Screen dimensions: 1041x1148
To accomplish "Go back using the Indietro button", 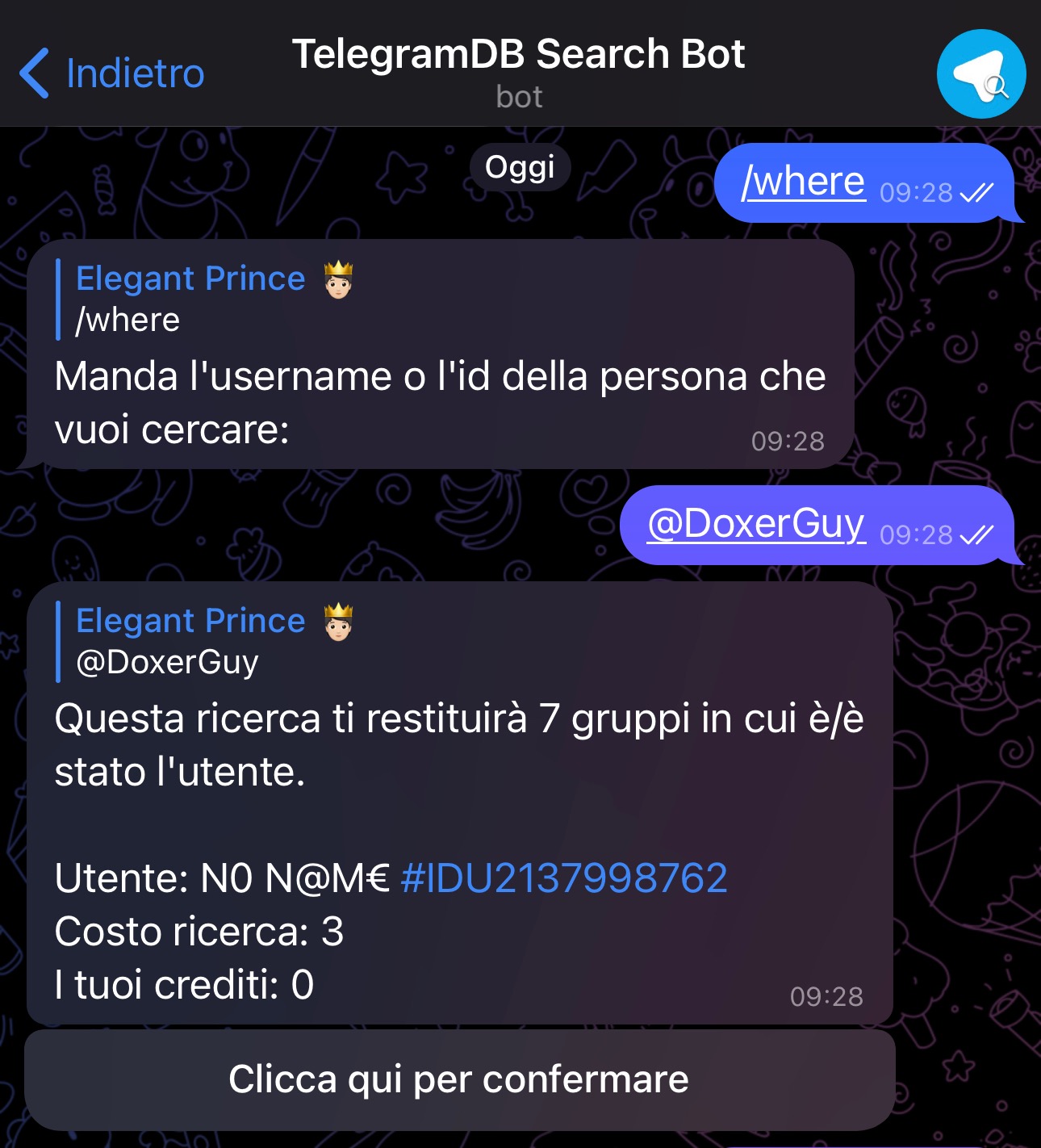I will coord(111,73).
